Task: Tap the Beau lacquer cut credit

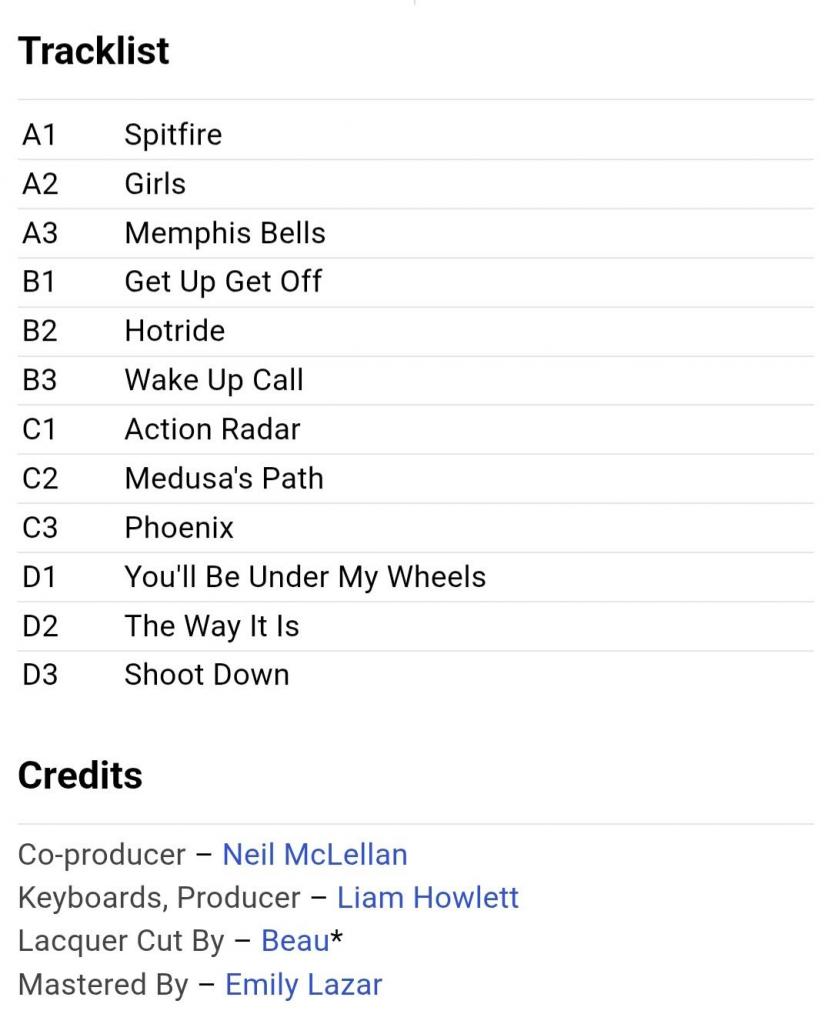Action: pyautogui.click(x=294, y=941)
